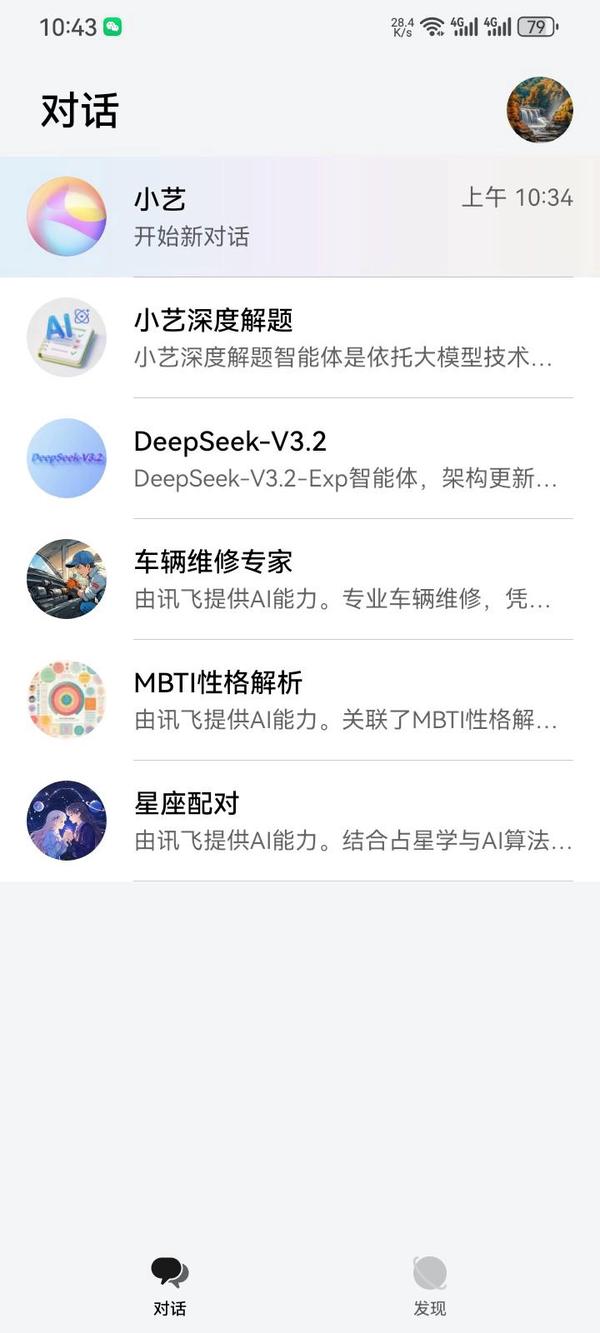The height and width of the screenshot is (1333, 600).
Task: Open the profile avatar in the header
Action: point(539,110)
